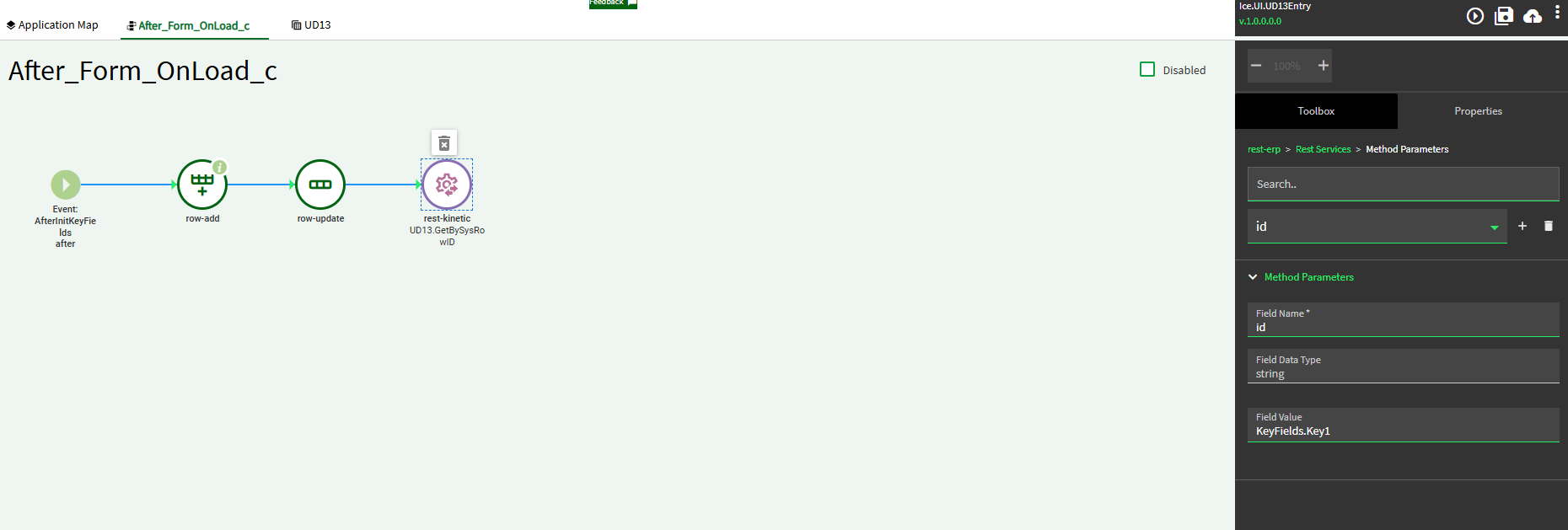Screen dimensions: 1568x530
Task: Publish with the cloud upload icon
Action: pos(1533,16)
